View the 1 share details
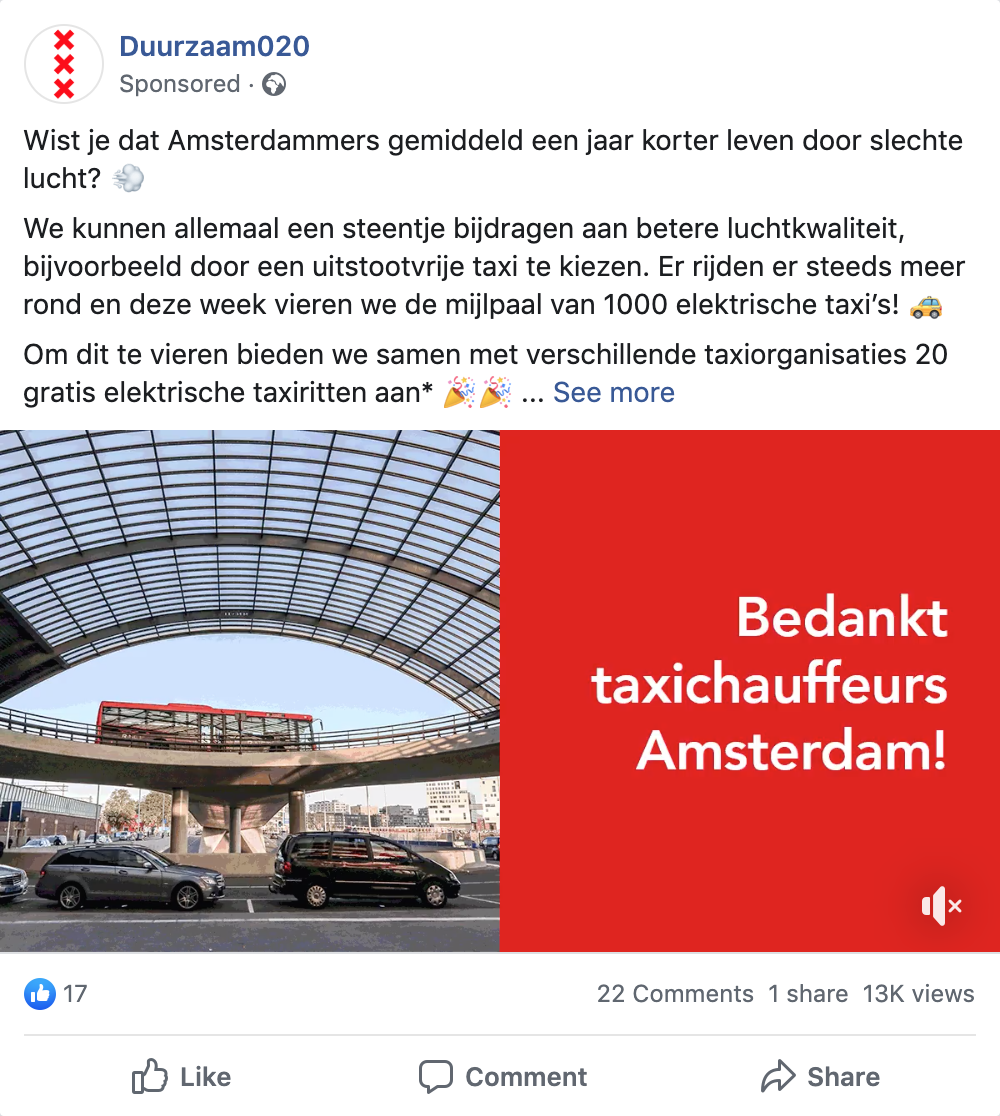Screen dimensions: 1000x1116 click(x=807, y=994)
